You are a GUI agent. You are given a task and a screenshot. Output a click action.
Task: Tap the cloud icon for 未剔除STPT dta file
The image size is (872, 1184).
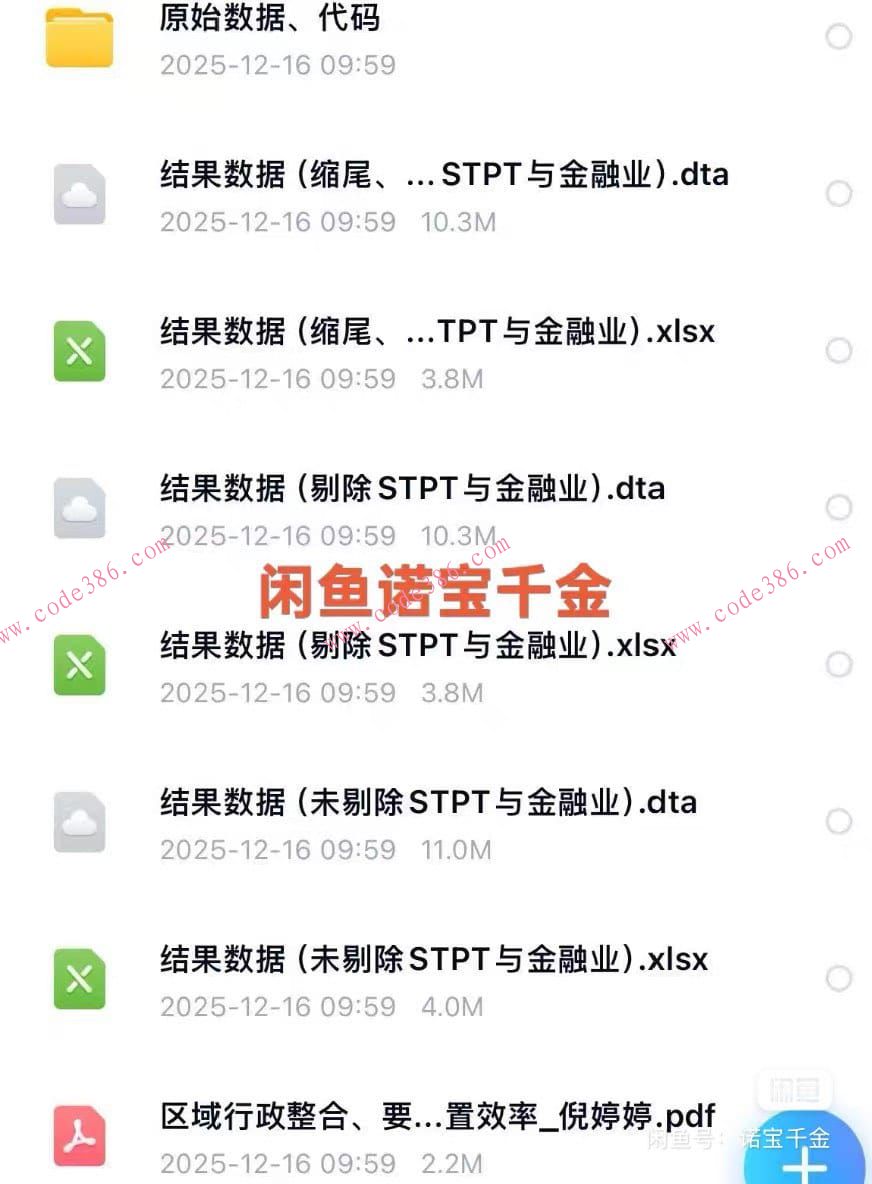point(79,823)
